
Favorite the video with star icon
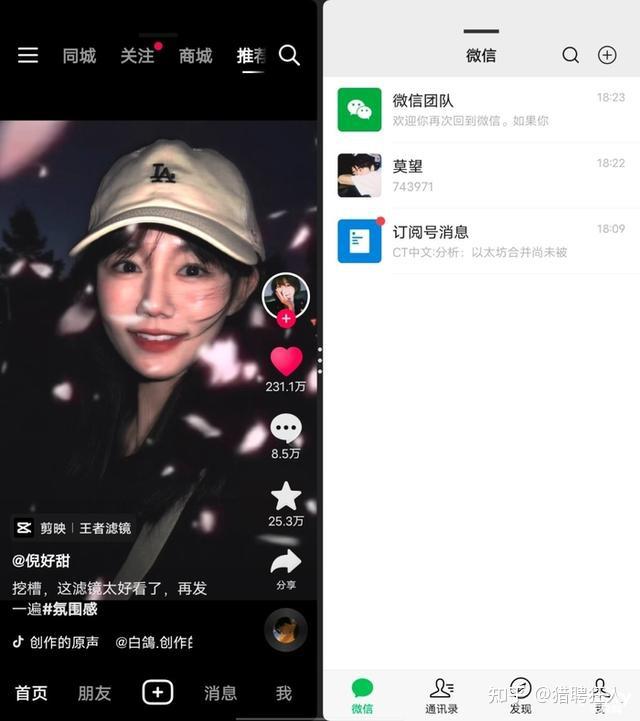(x=286, y=496)
